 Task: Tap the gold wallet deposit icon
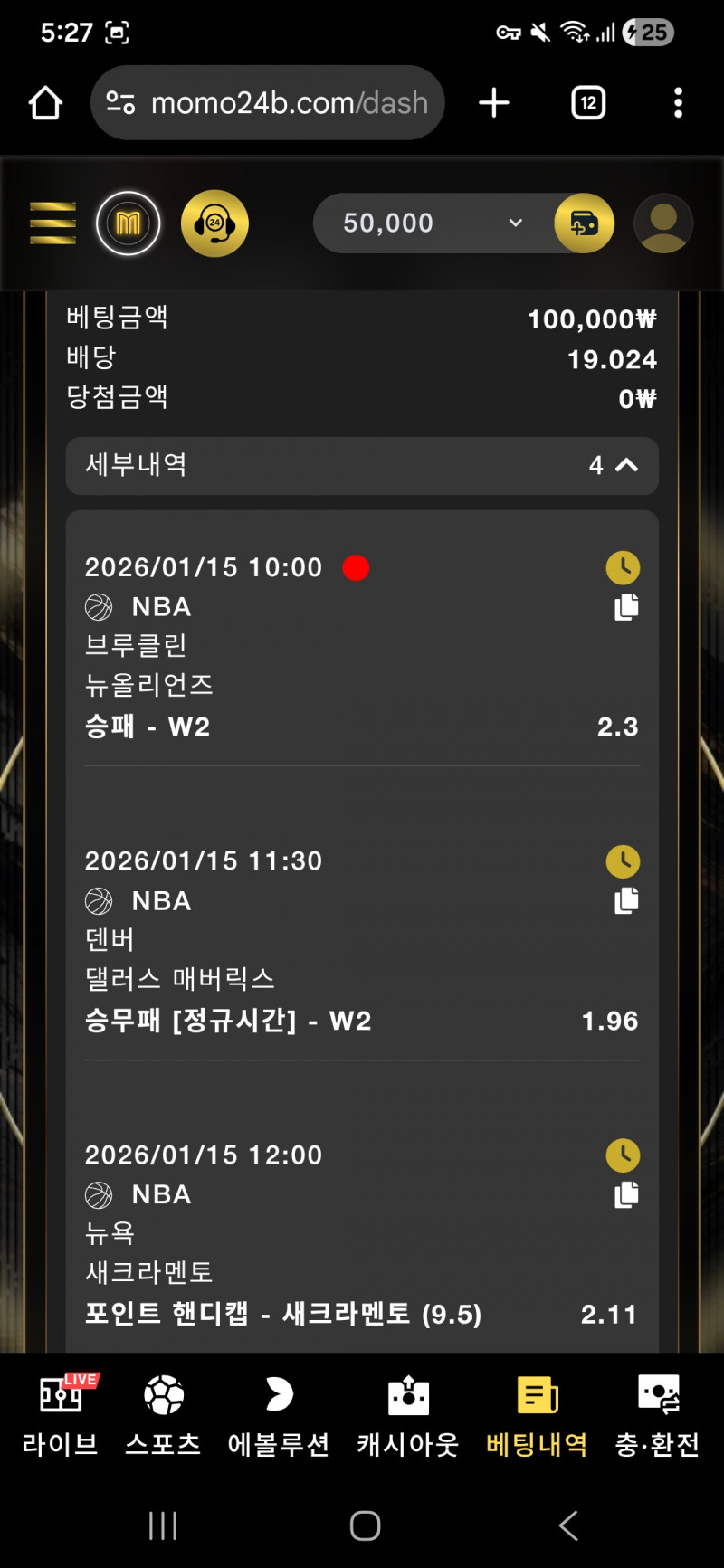click(584, 223)
